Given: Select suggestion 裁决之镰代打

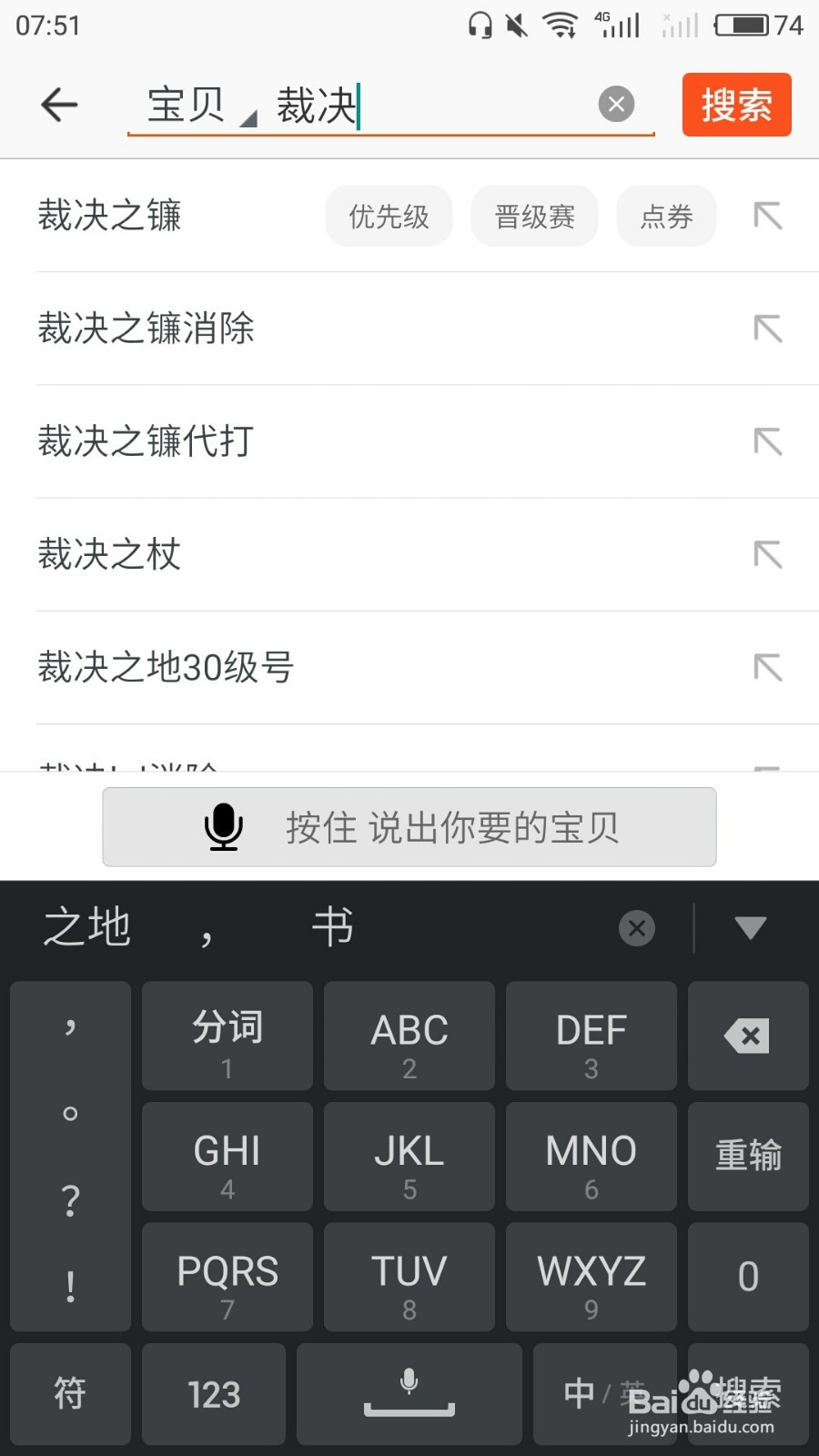Looking at the screenshot, I should (146, 441).
